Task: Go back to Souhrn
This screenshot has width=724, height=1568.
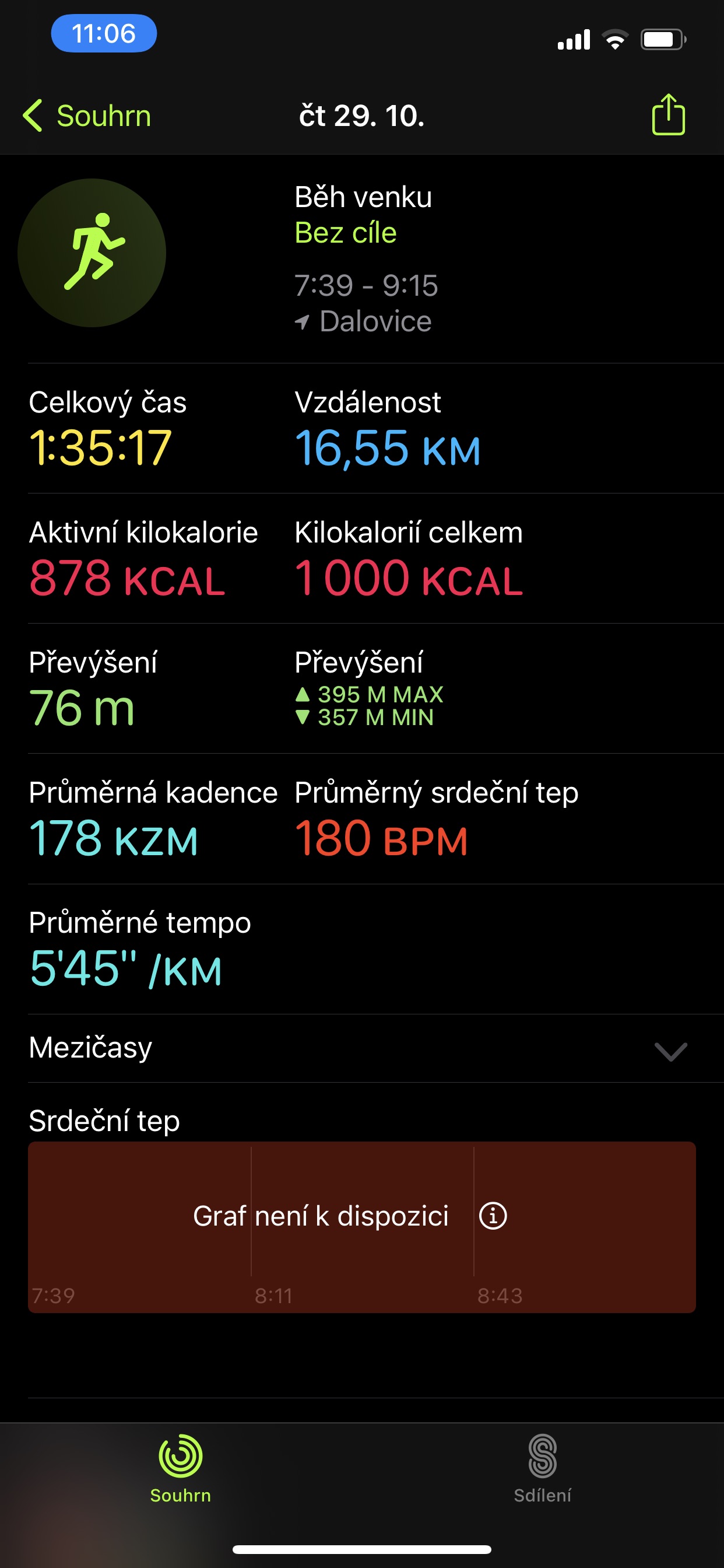Action: [87, 116]
